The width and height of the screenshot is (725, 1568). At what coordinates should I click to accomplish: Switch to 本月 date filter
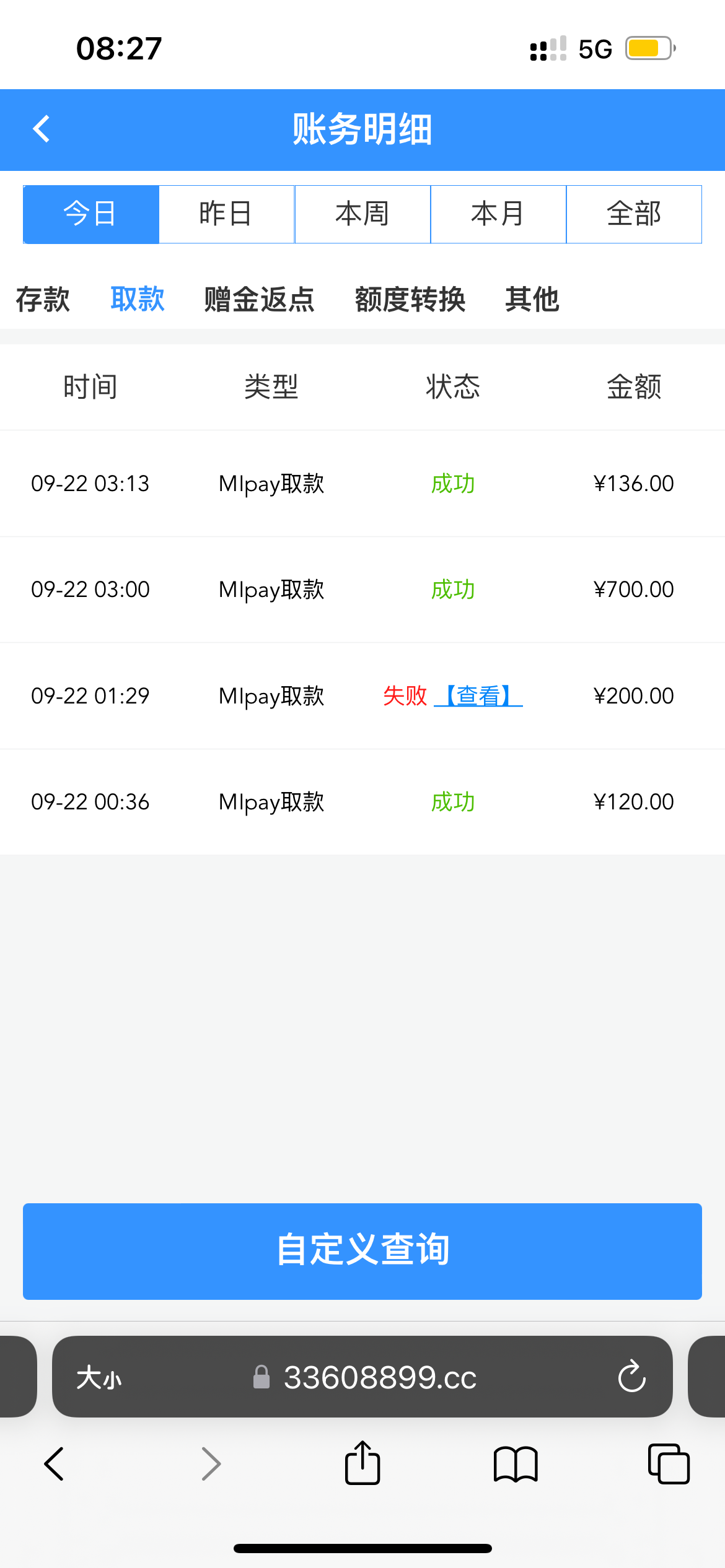498,214
